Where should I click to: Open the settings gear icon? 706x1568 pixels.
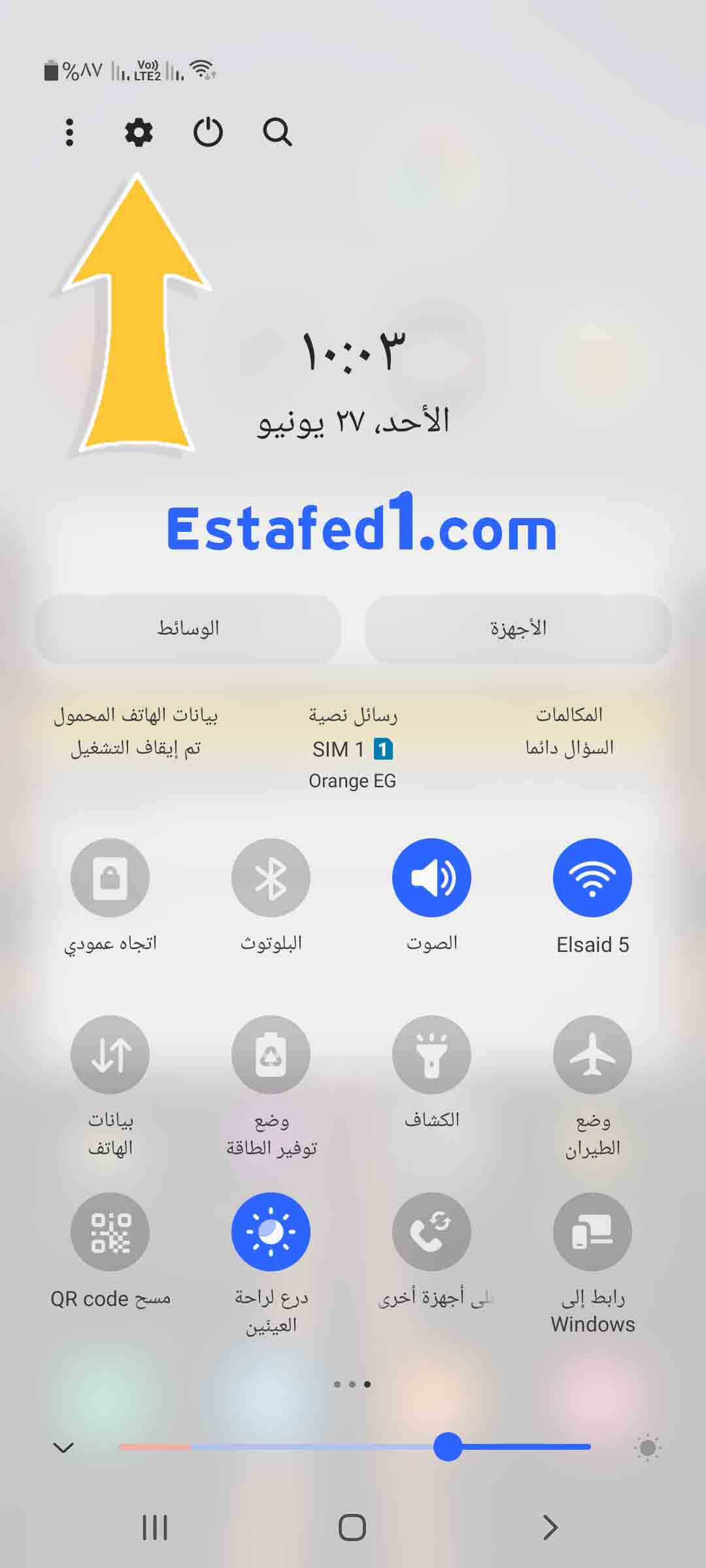coord(139,133)
